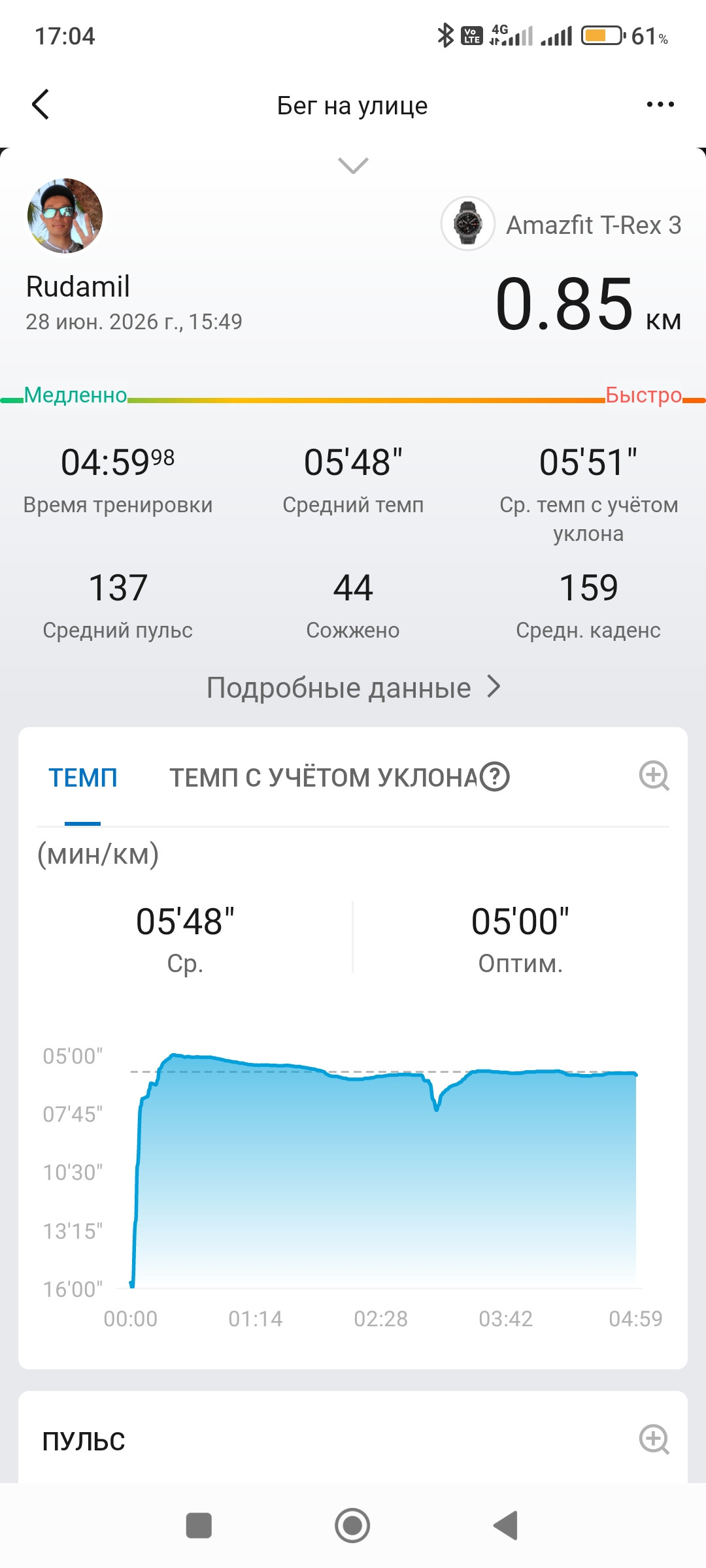Switch to ТЕМП С УЧЁТОМ УКЛОНА tab

point(324,777)
